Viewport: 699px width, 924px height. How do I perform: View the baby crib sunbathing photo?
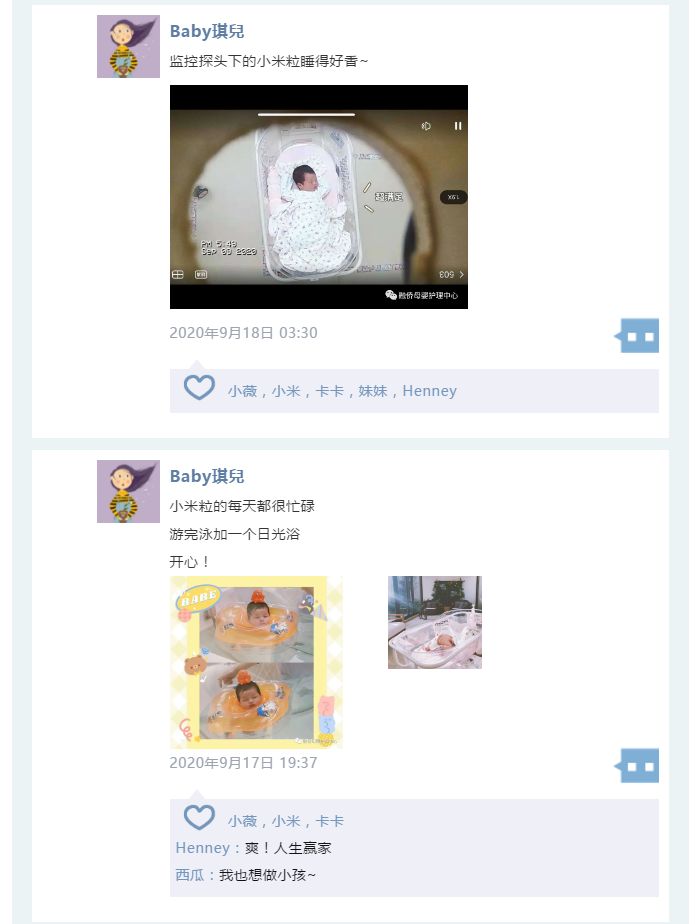(x=434, y=622)
